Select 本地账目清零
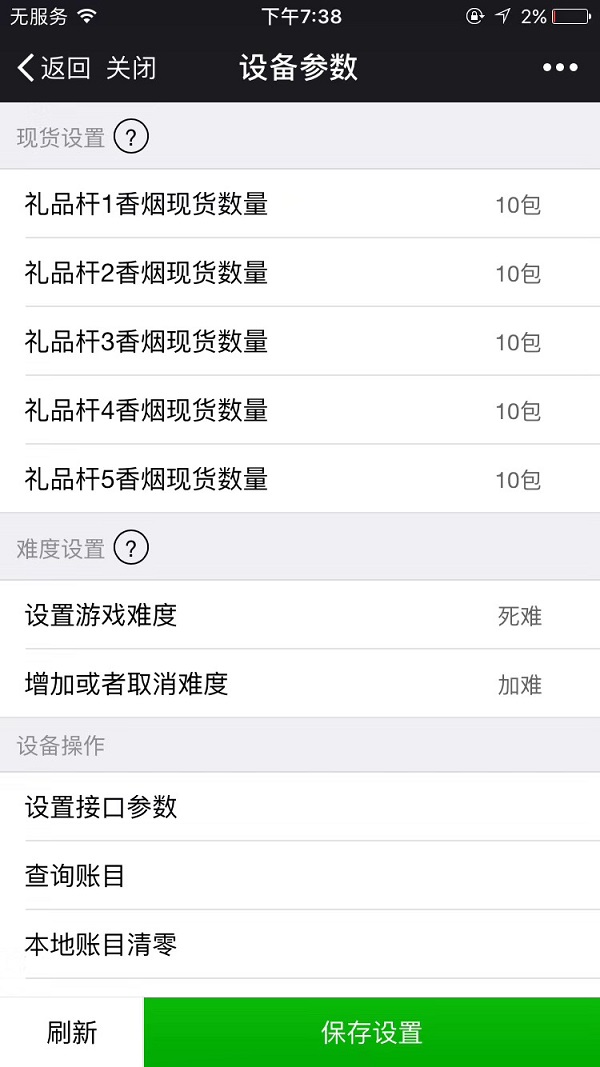 coord(300,945)
